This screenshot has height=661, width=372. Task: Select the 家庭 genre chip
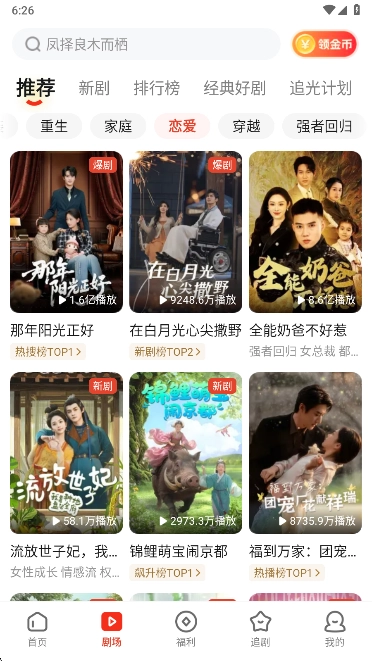118,126
